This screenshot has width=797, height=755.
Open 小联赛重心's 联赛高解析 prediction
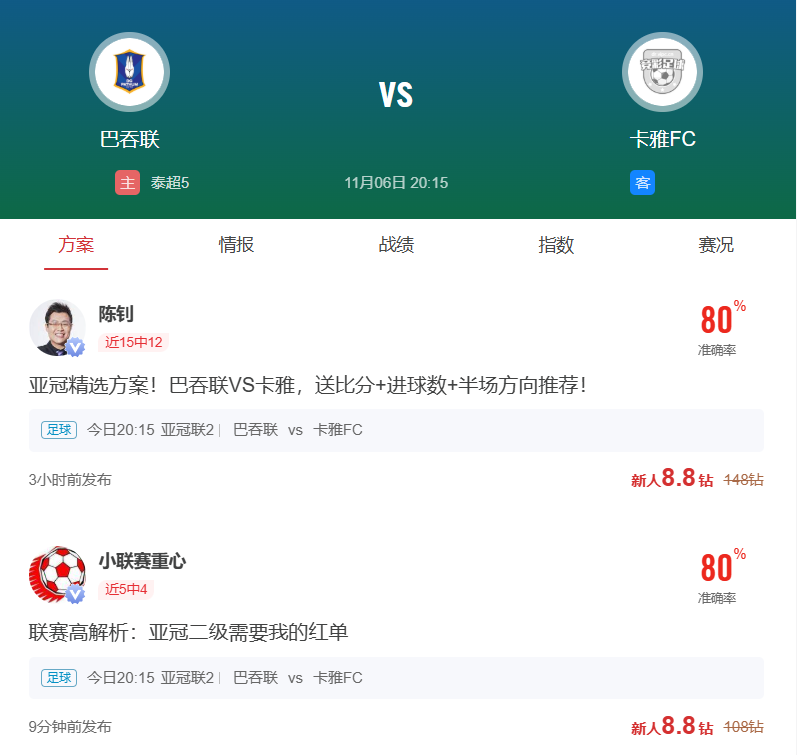coord(188,632)
